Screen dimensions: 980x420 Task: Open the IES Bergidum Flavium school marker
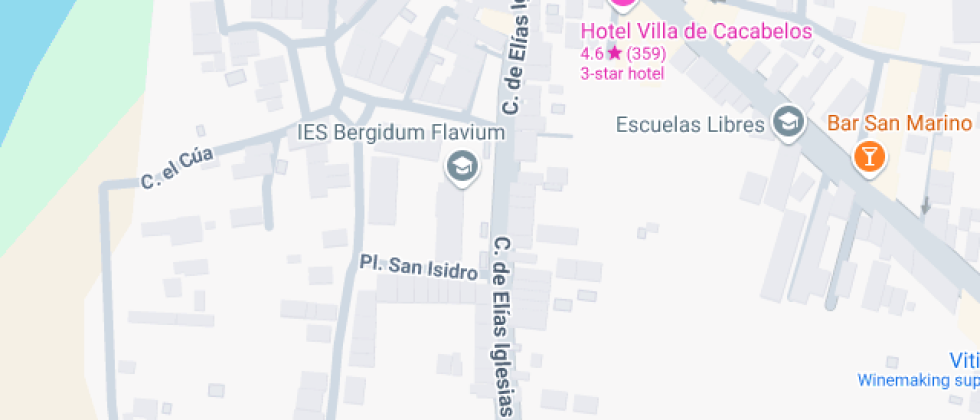pos(461,165)
